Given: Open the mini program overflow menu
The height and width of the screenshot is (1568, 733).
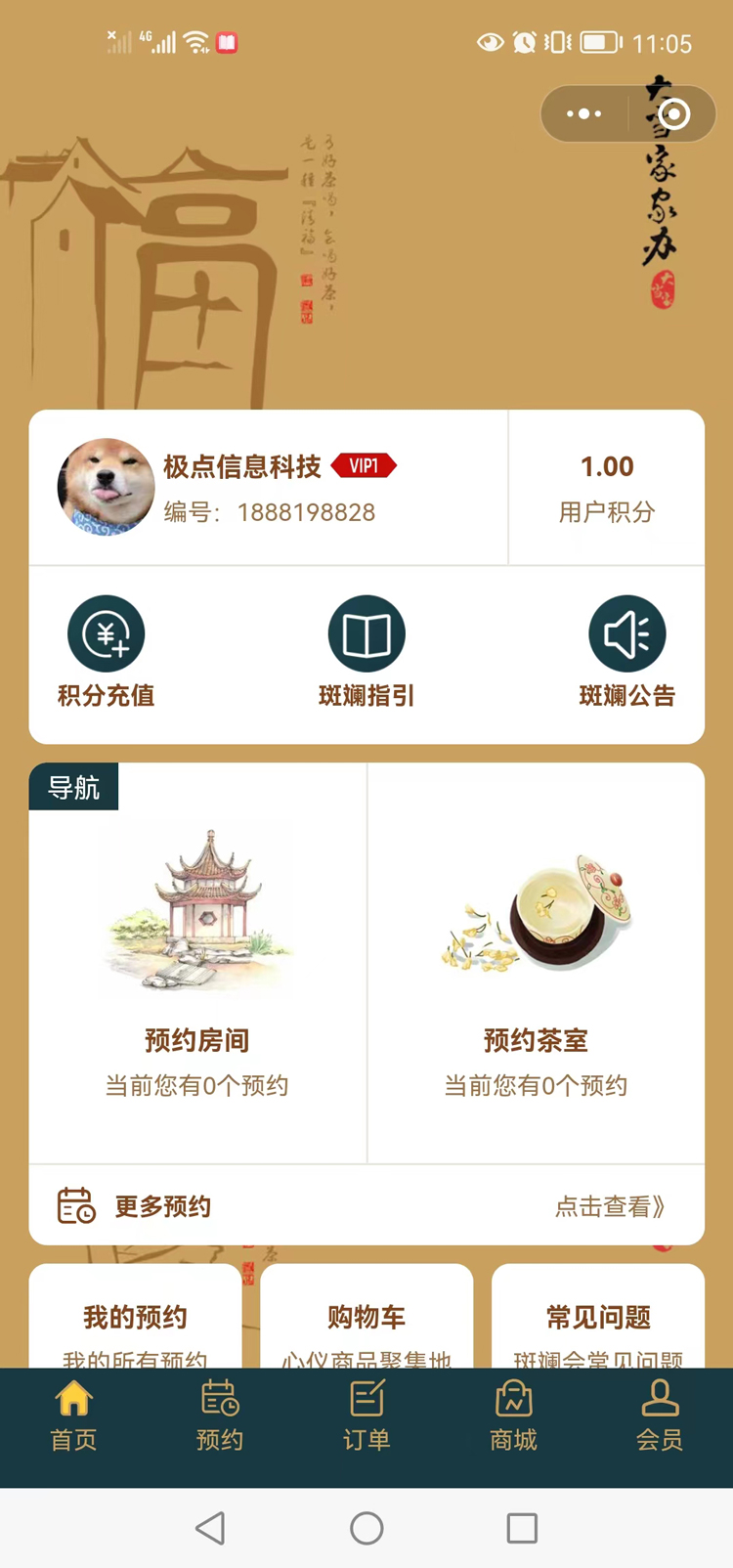Looking at the screenshot, I should [x=584, y=114].
